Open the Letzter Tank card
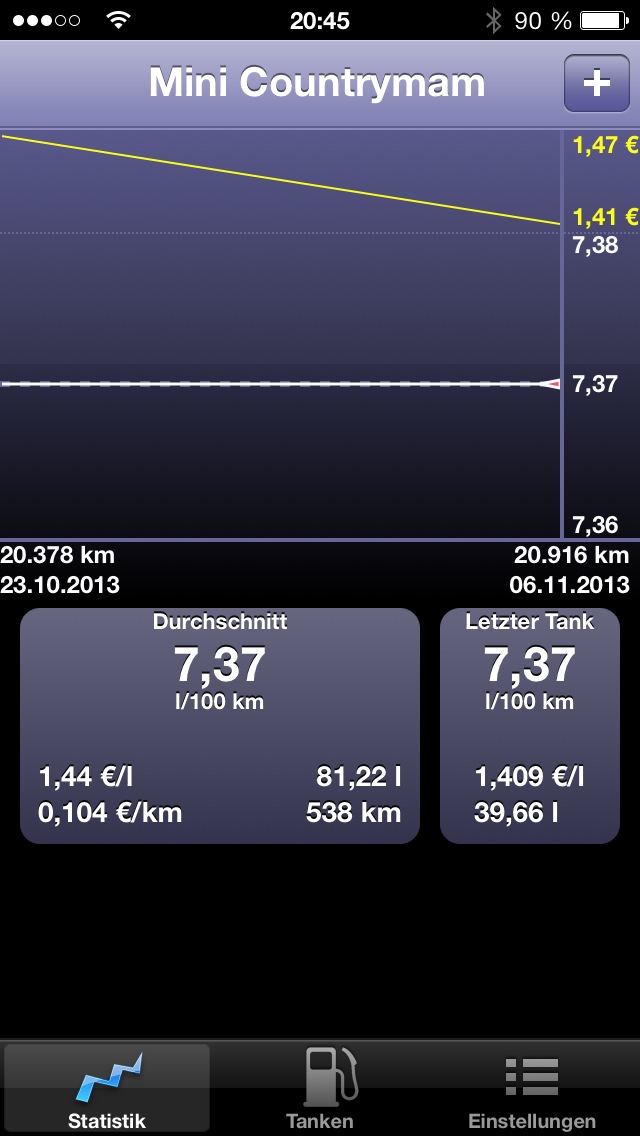Image resolution: width=640 pixels, height=1136 pixels. click(530, 726)
